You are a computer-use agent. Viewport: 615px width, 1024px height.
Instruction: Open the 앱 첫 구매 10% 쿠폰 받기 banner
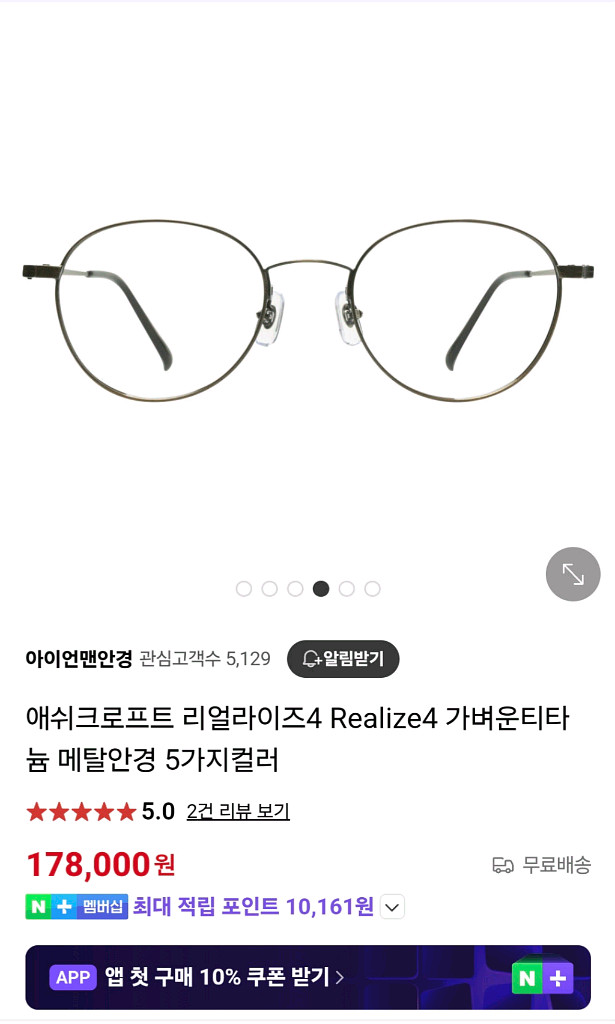(307, 977)
